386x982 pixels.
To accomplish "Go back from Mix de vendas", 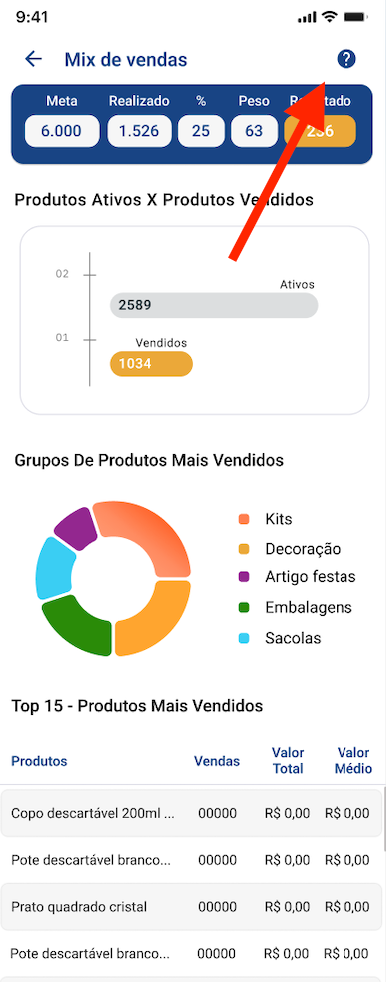I will [x=33, y=59].
